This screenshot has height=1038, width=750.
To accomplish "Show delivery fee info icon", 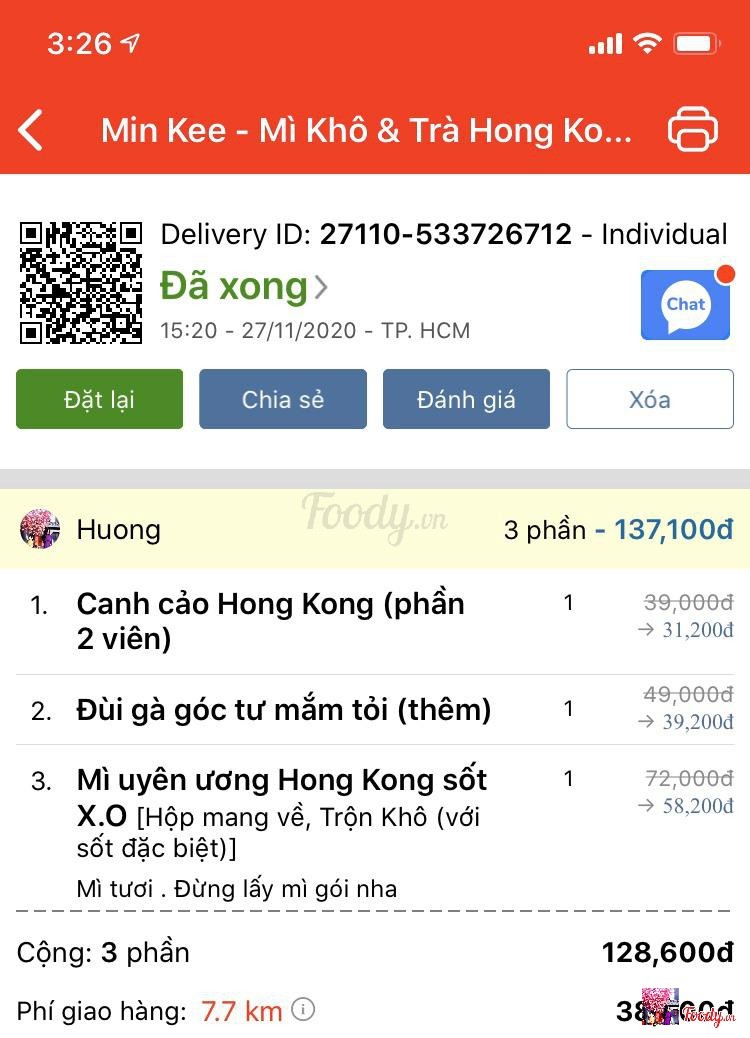I will click(304, 1010).
